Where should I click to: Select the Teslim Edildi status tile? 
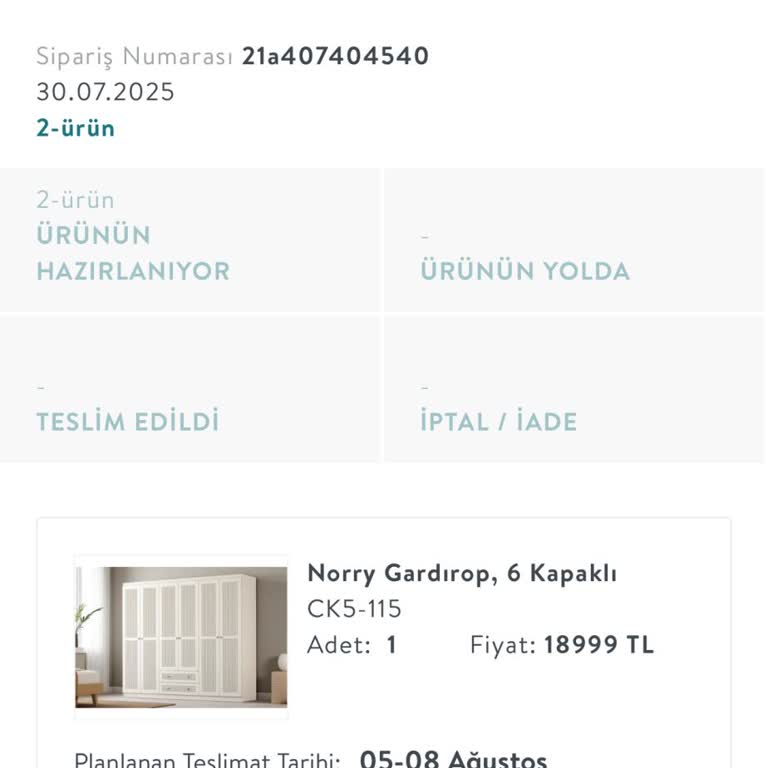click(190, 390)
